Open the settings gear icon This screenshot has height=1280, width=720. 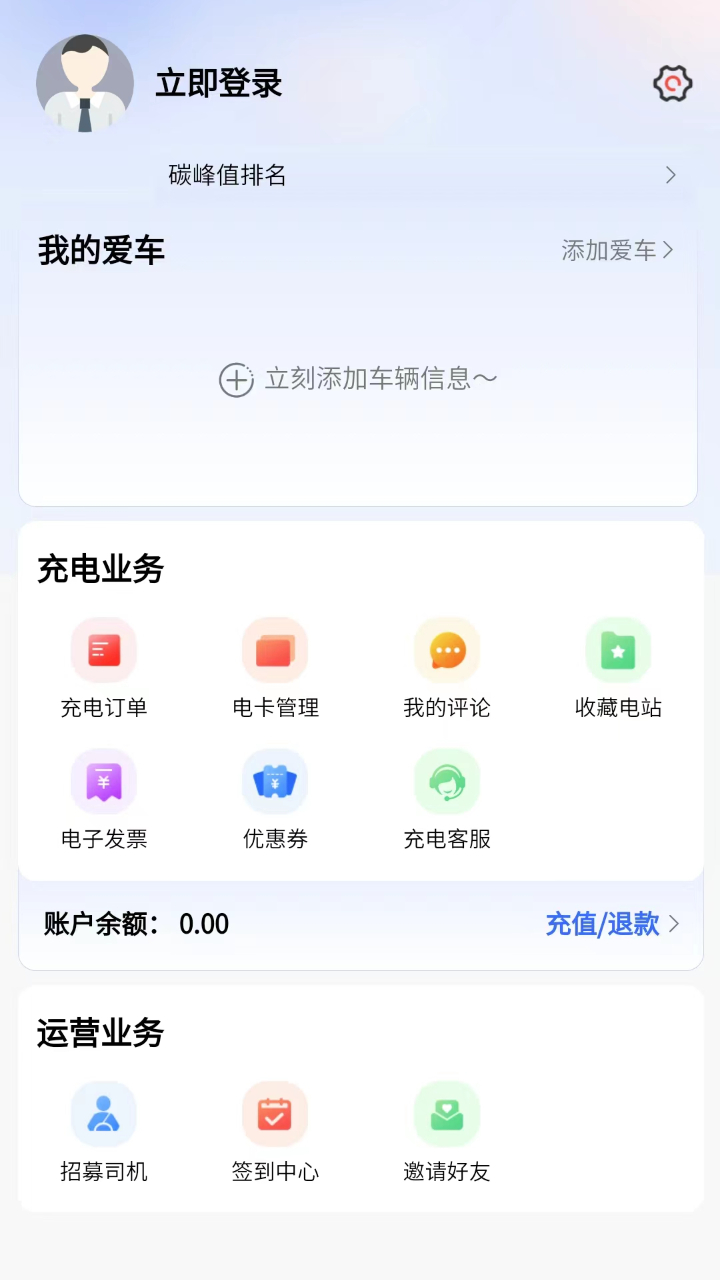671,84
